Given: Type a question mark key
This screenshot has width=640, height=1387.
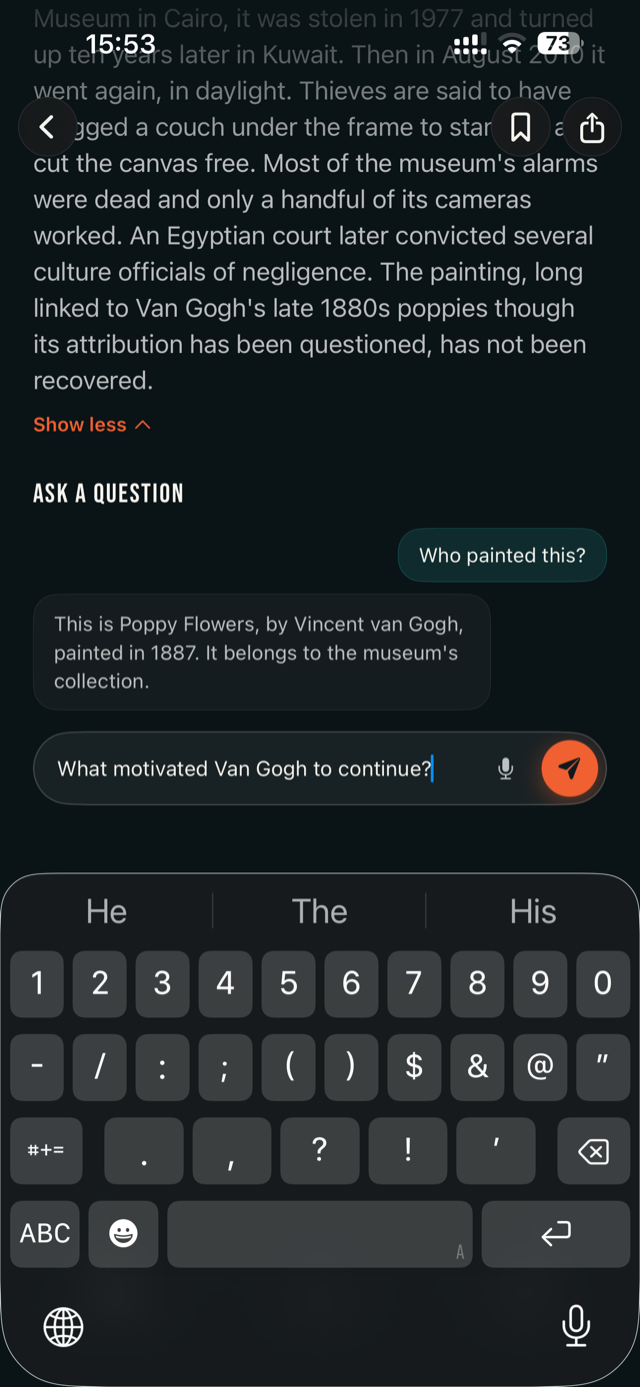Looking at the screenshot, I should tap(320, 1151).
